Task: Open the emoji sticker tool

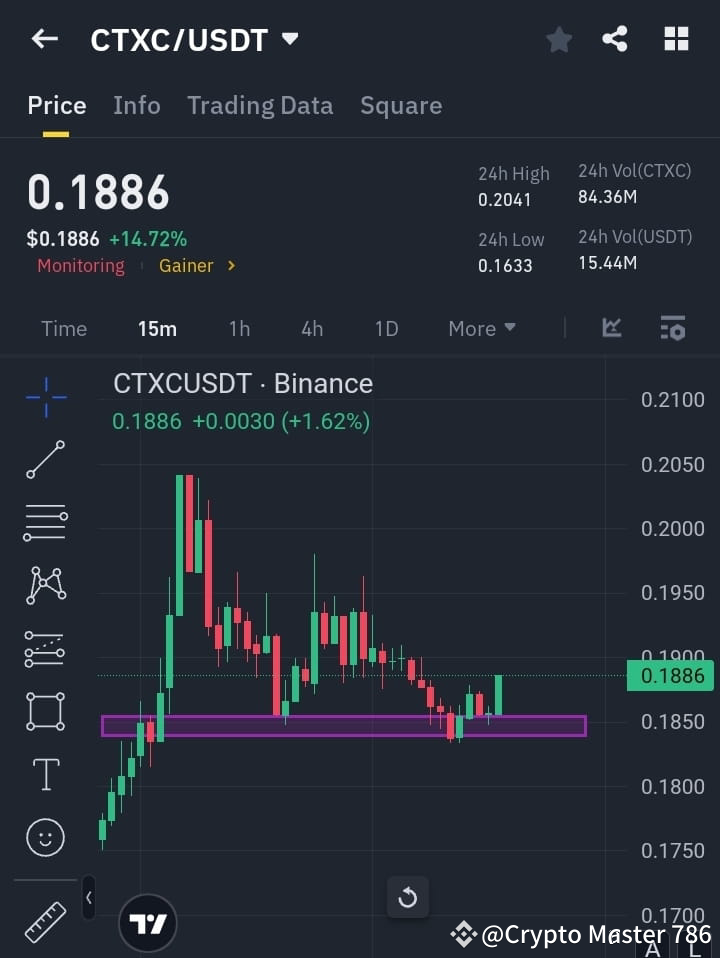Action: (44, 837)
